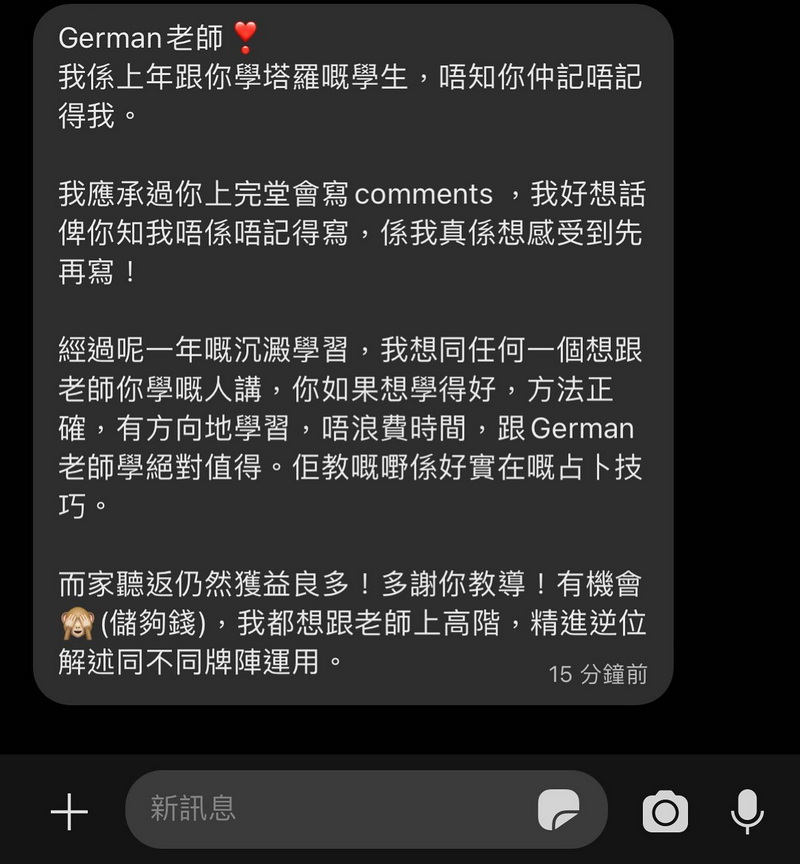Record a voice message with the microphone

coord(747,811)
